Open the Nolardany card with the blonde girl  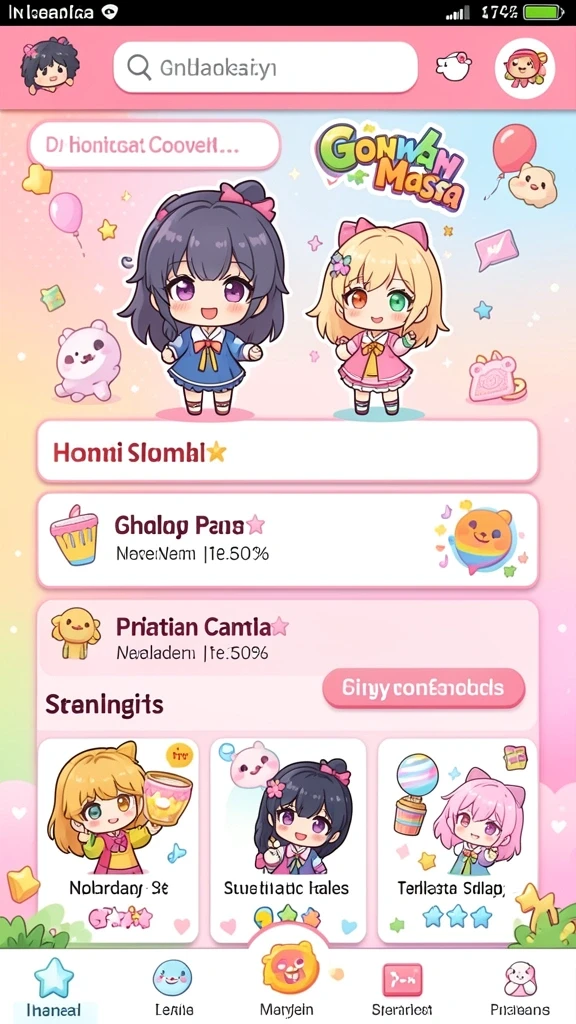coord(118,840)
